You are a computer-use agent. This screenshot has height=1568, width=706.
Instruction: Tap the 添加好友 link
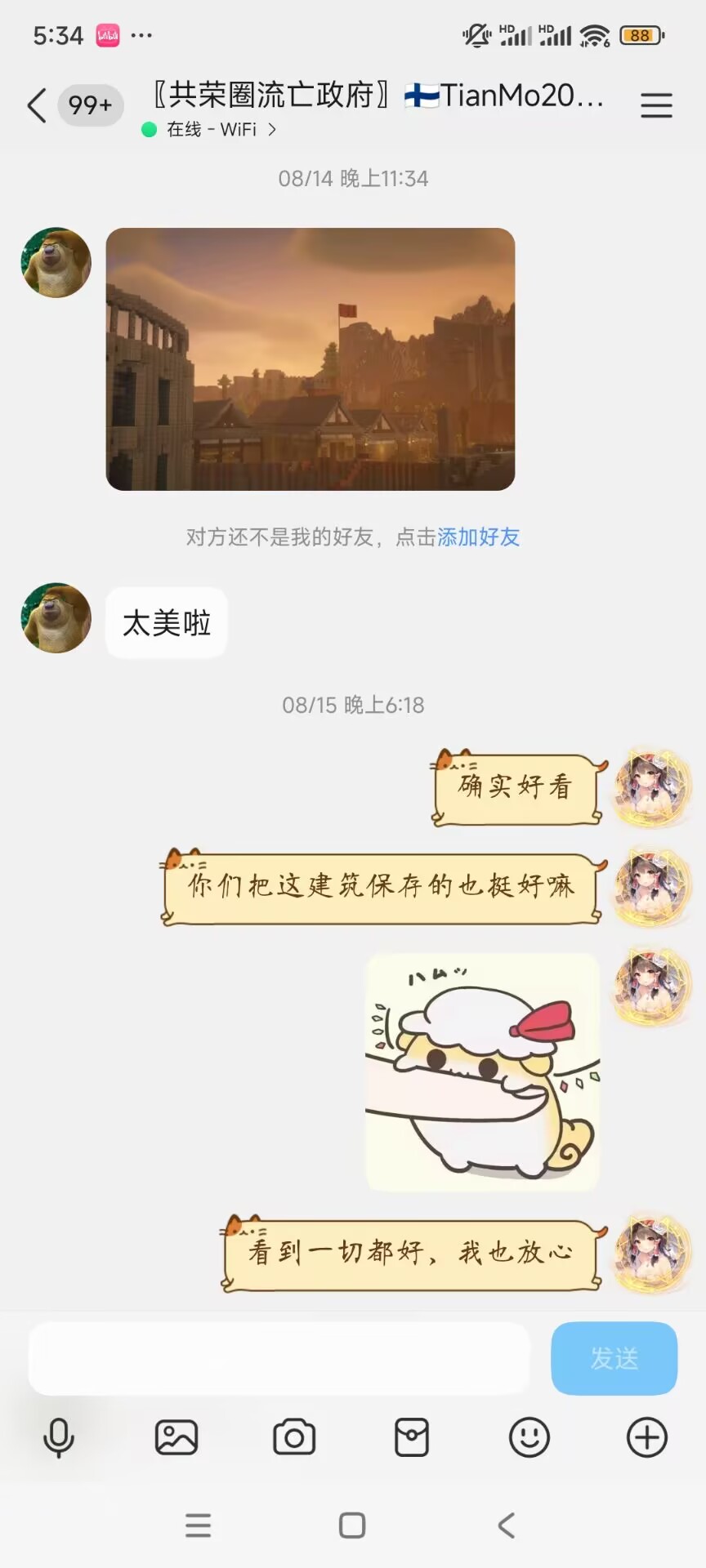pos(479,537)
